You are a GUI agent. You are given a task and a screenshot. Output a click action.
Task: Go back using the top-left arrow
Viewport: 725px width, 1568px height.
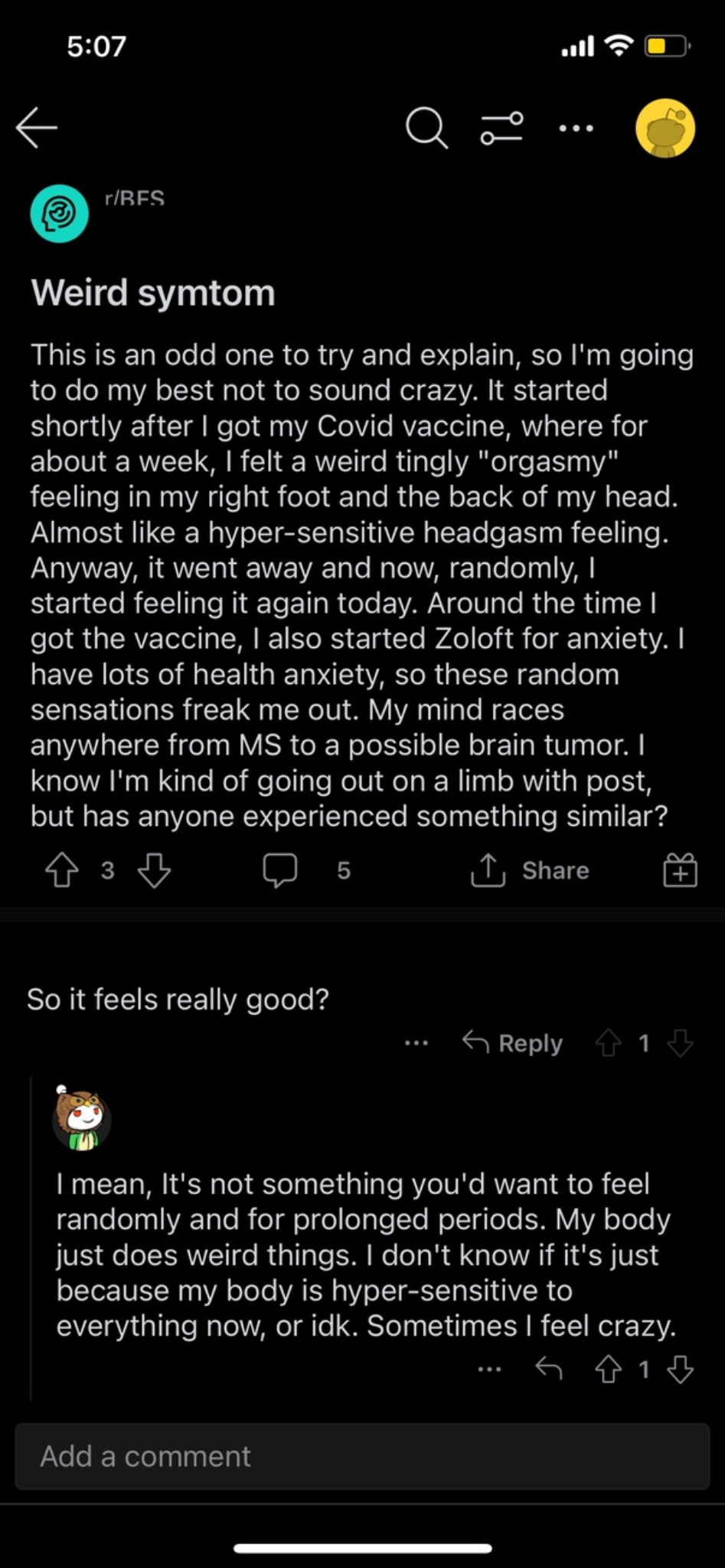(x=37, y=127)
